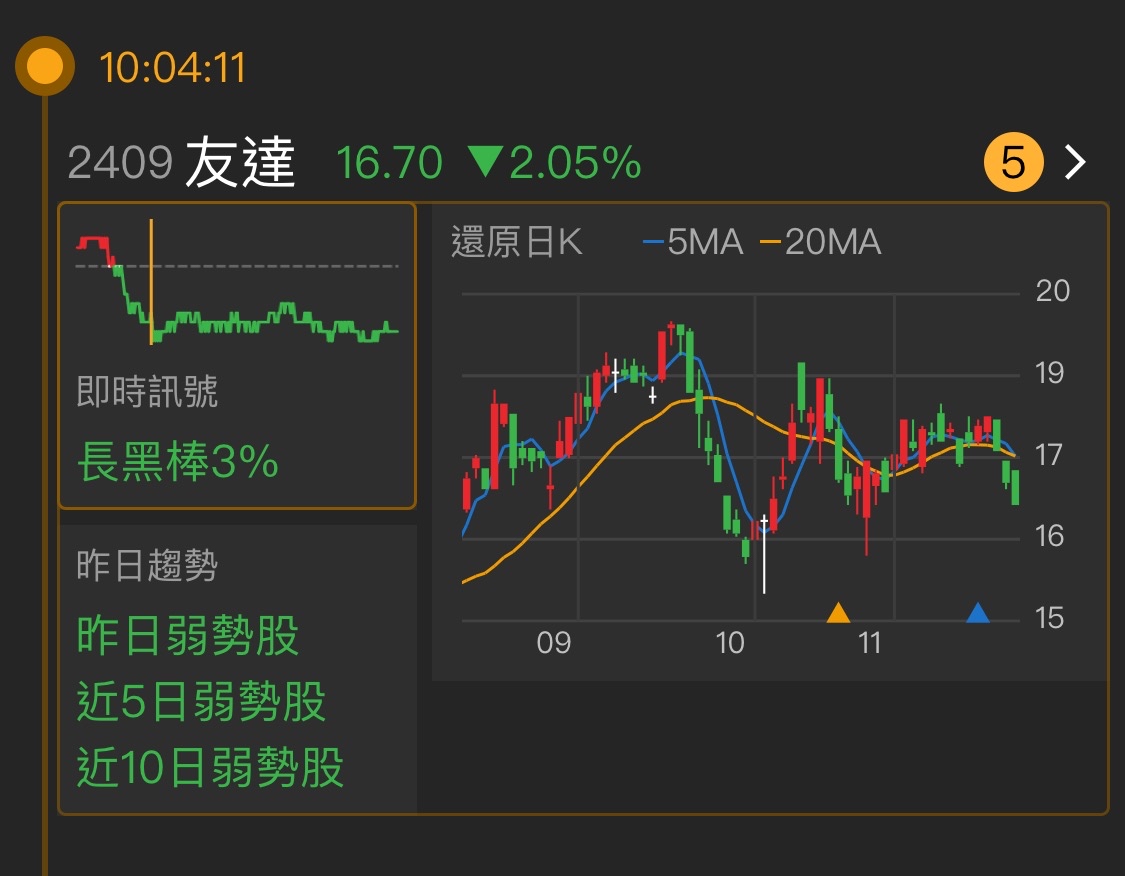Open the 即時訊號 intraday chart card
The width and height of the screenshot is (1125, 876).
(237, 356)
